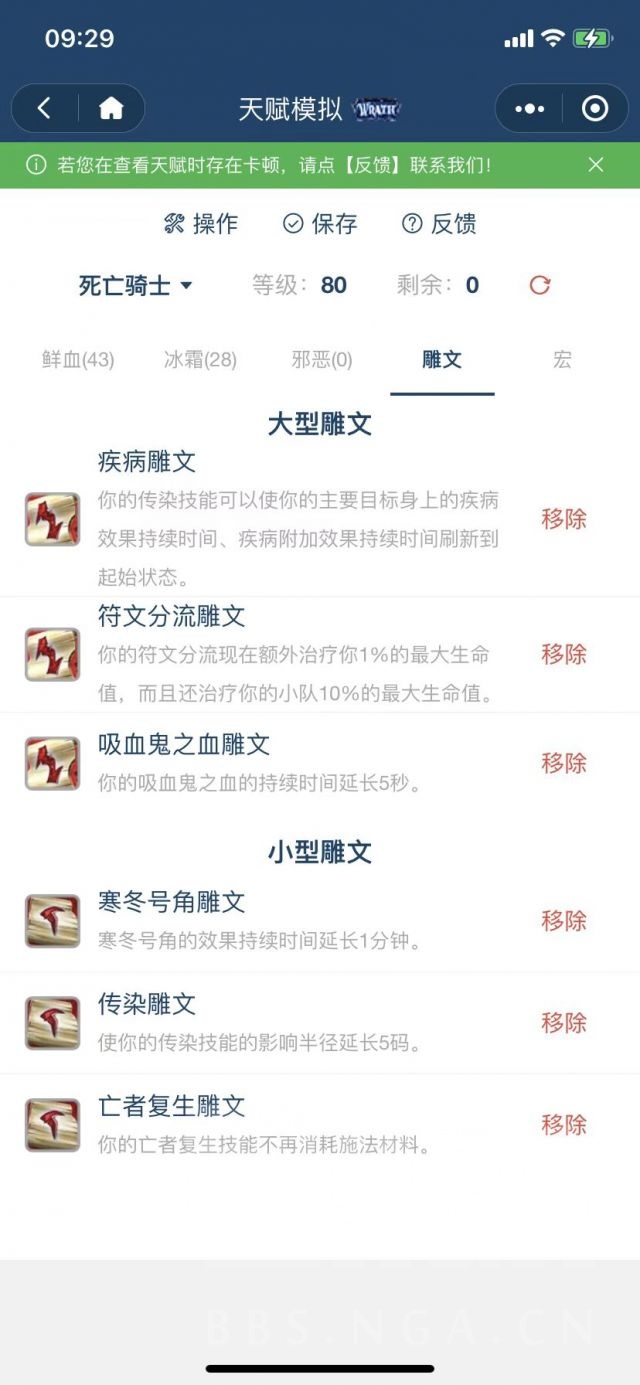Remove the 疾病雕文 glyph
Viewport: 640px width, 1385px height.
pyautogui.click(x=564, y=519)
